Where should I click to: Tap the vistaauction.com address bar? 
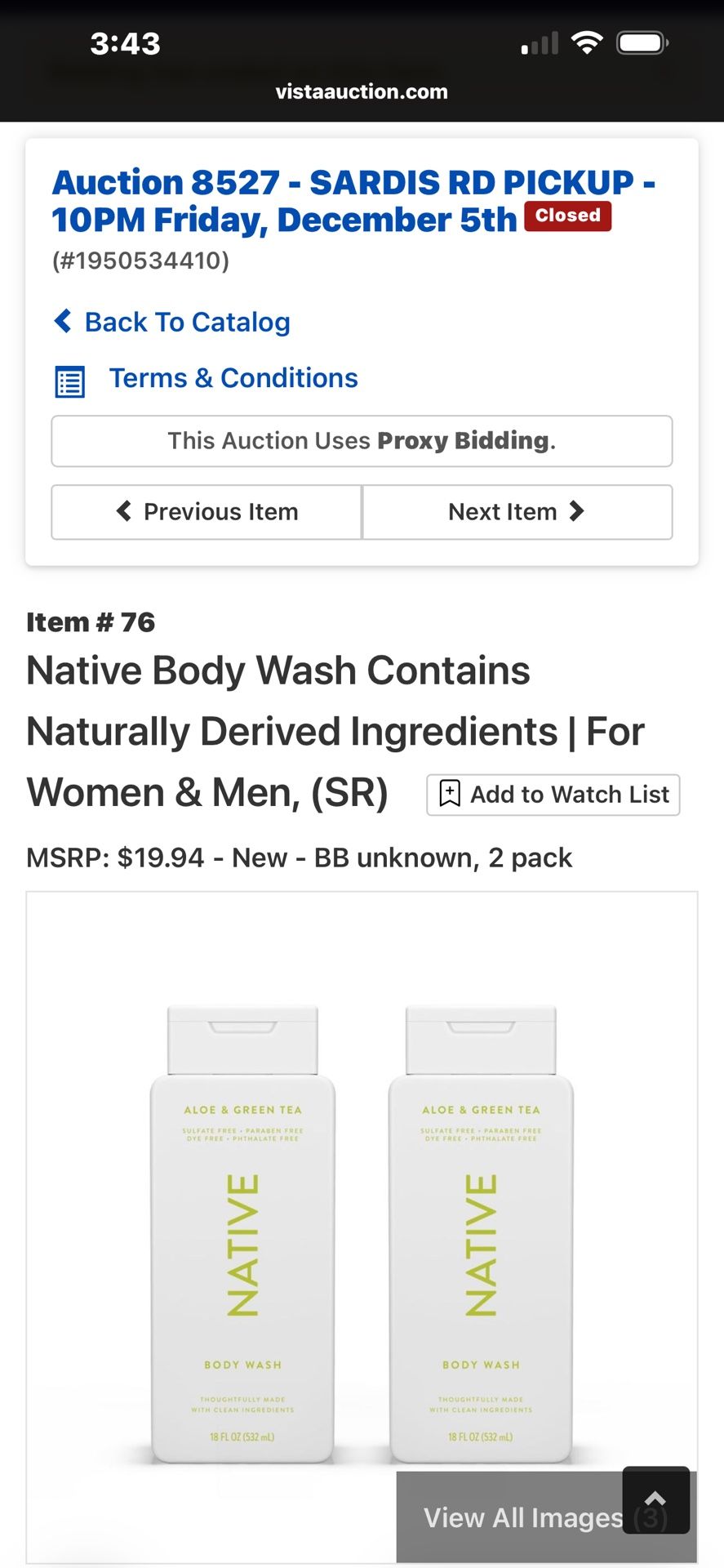click(x=362, y=91)
